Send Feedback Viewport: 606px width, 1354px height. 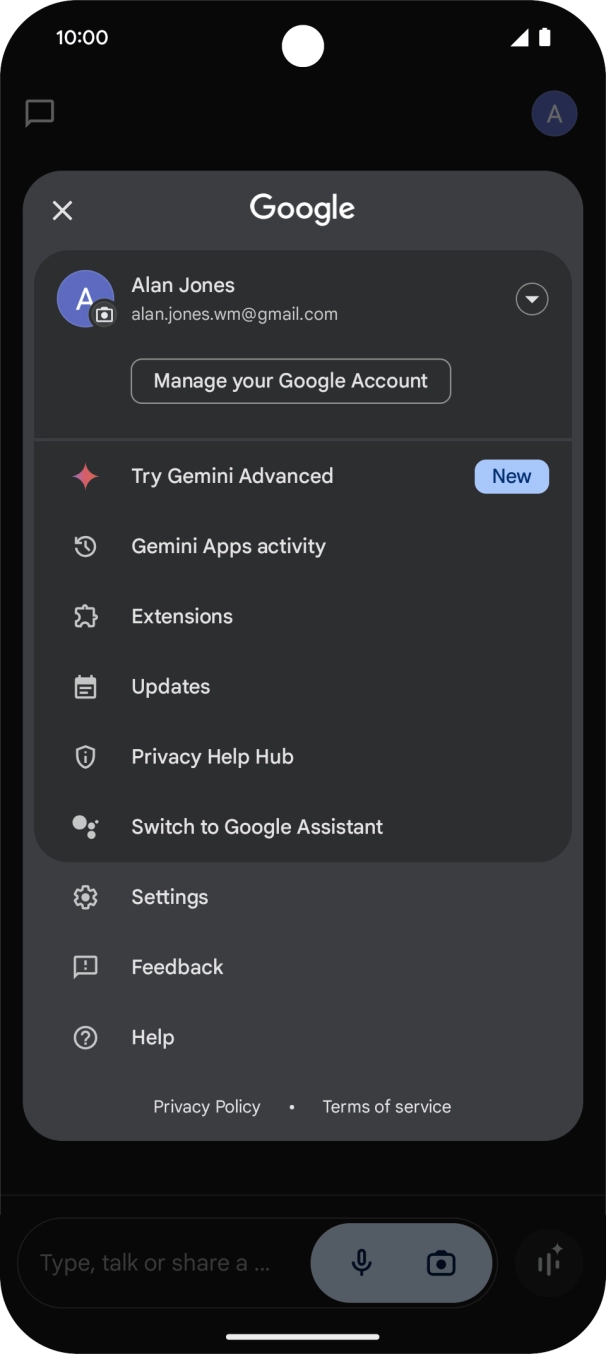click(177, 967)
